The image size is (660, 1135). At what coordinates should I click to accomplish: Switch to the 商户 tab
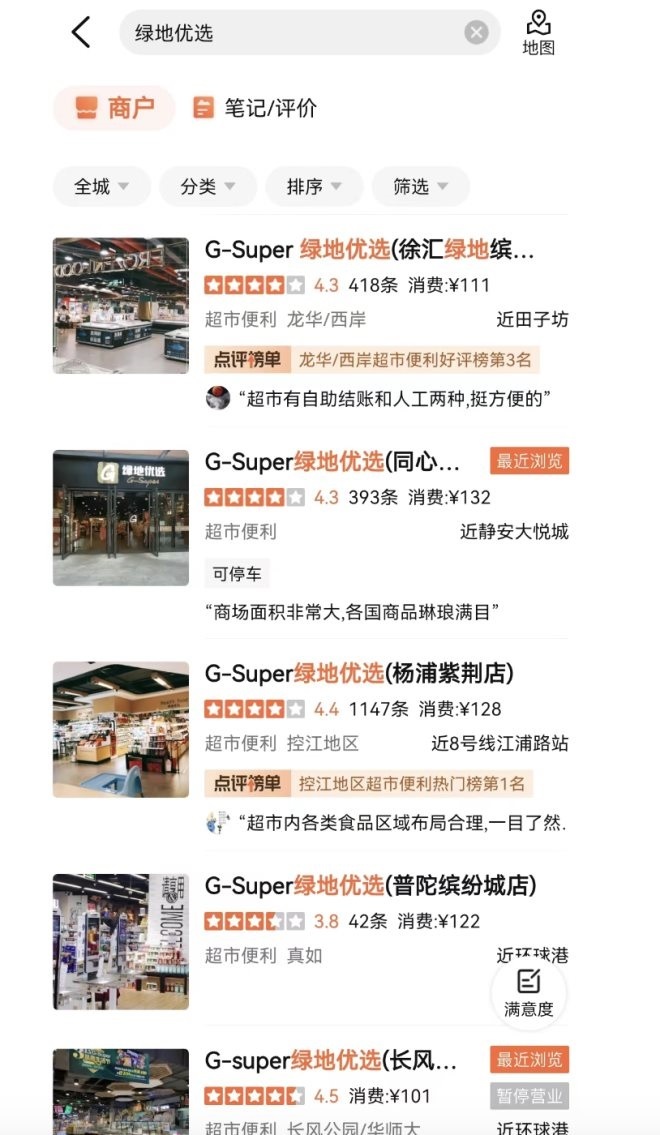(x=114, y=108)
